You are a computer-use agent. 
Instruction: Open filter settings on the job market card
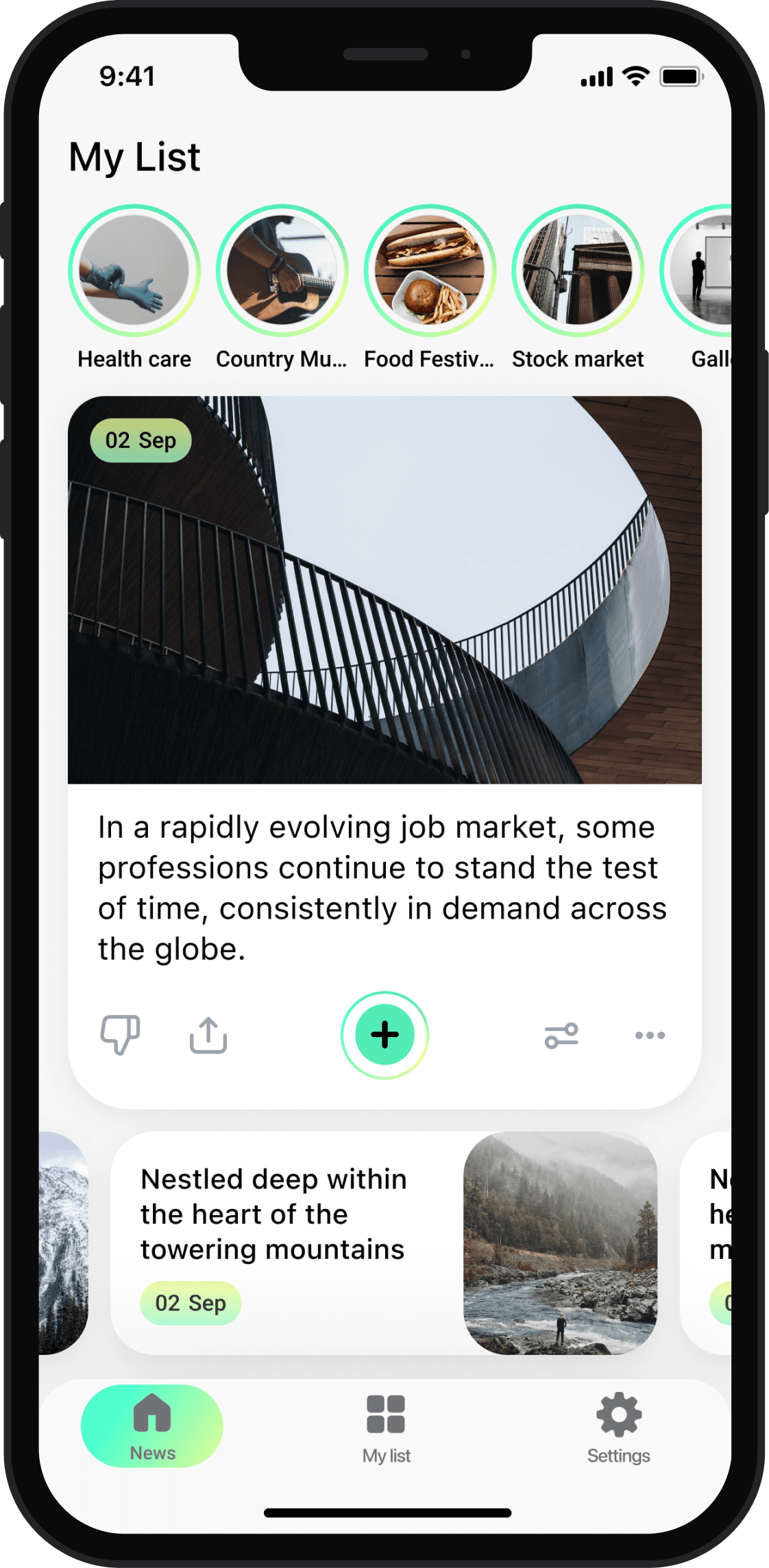point(561,1035)
